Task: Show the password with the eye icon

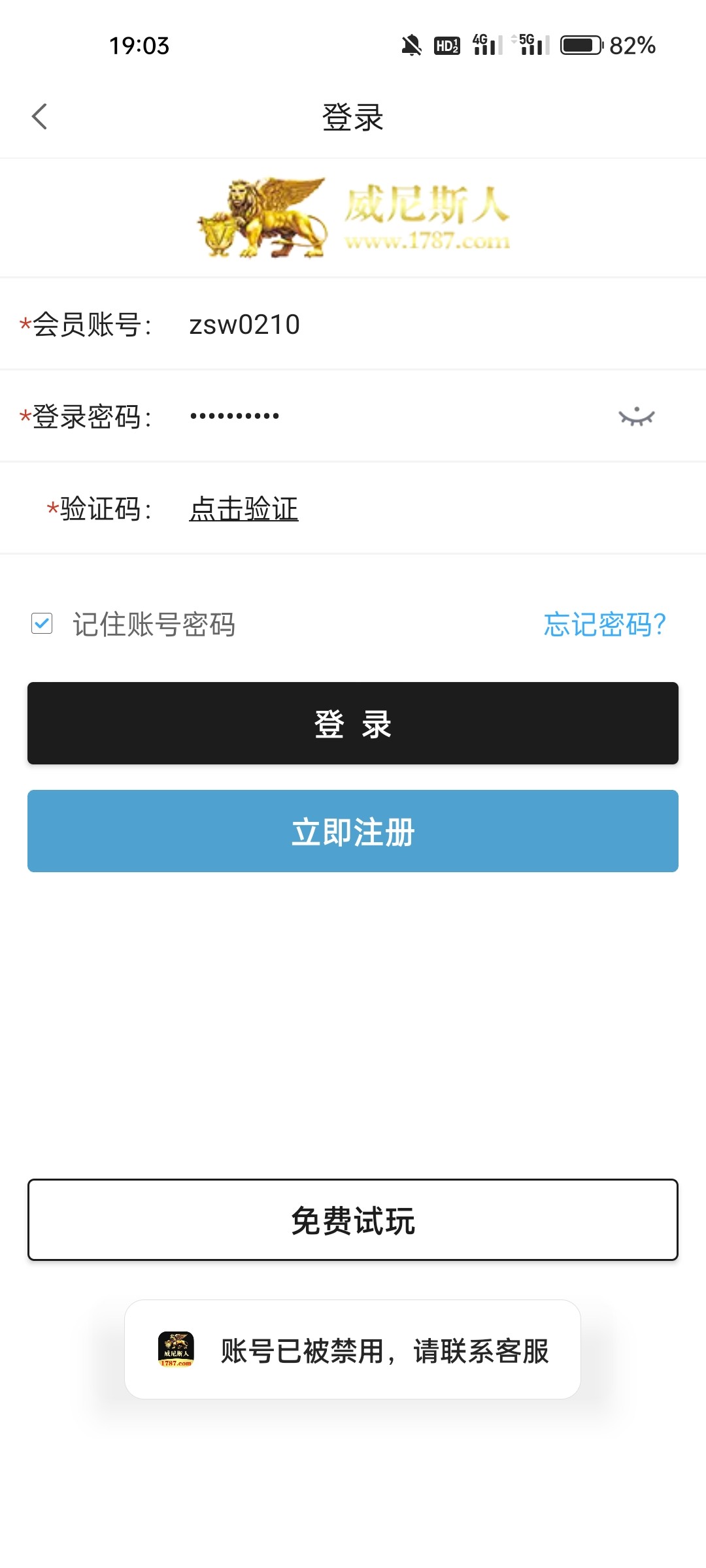Action: 636,416
